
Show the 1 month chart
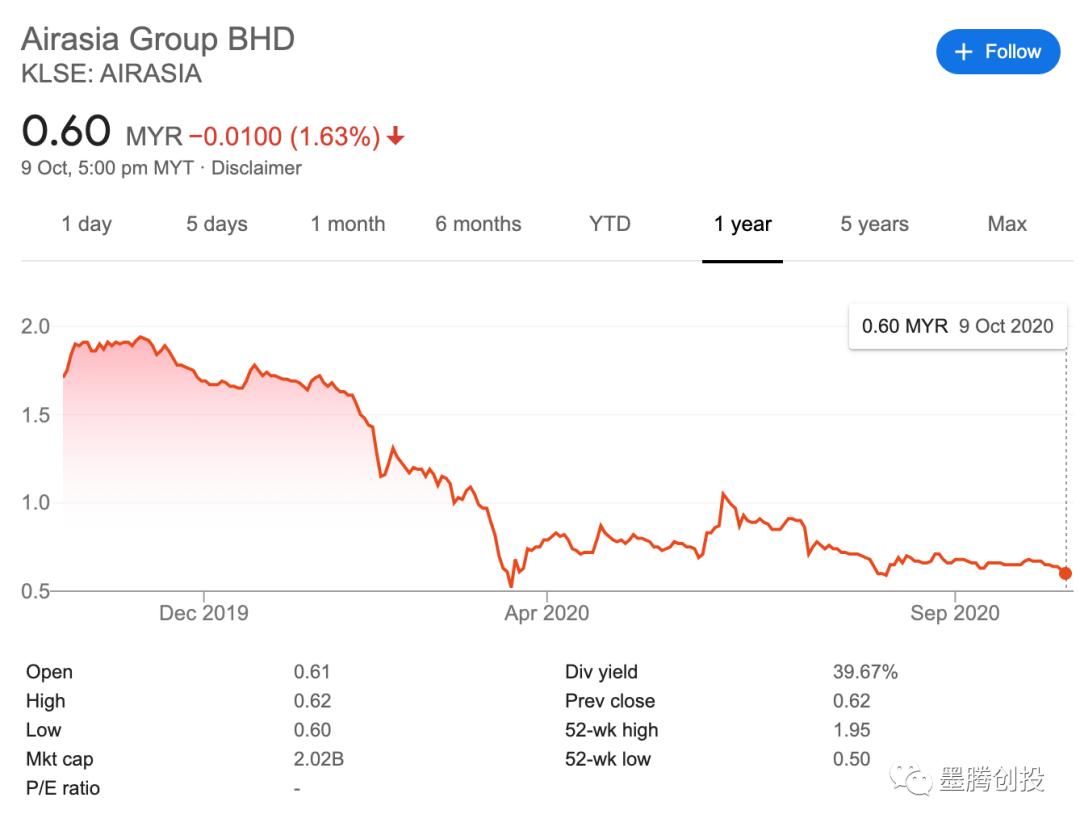click(x=348, y=224)
